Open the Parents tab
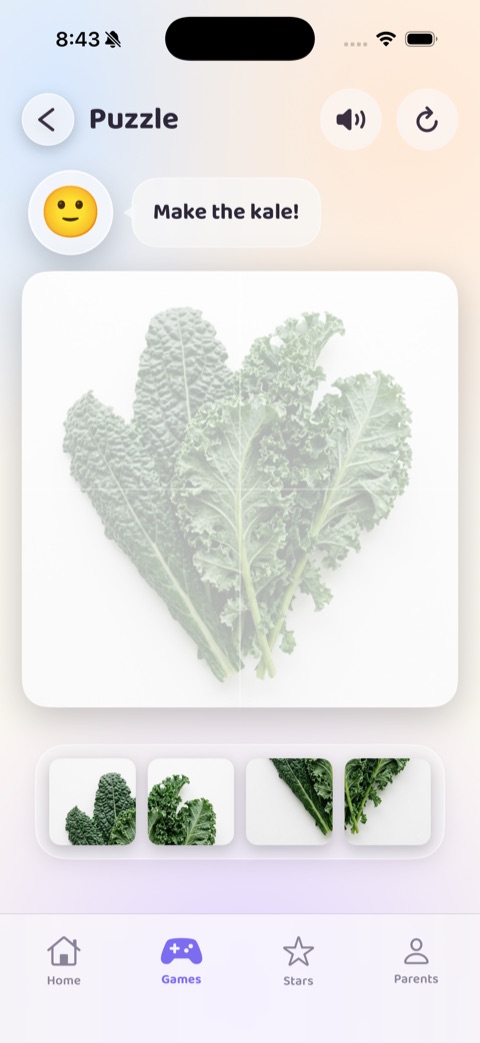The height and width of the screenshot is (1043, 480). (416, 961)
